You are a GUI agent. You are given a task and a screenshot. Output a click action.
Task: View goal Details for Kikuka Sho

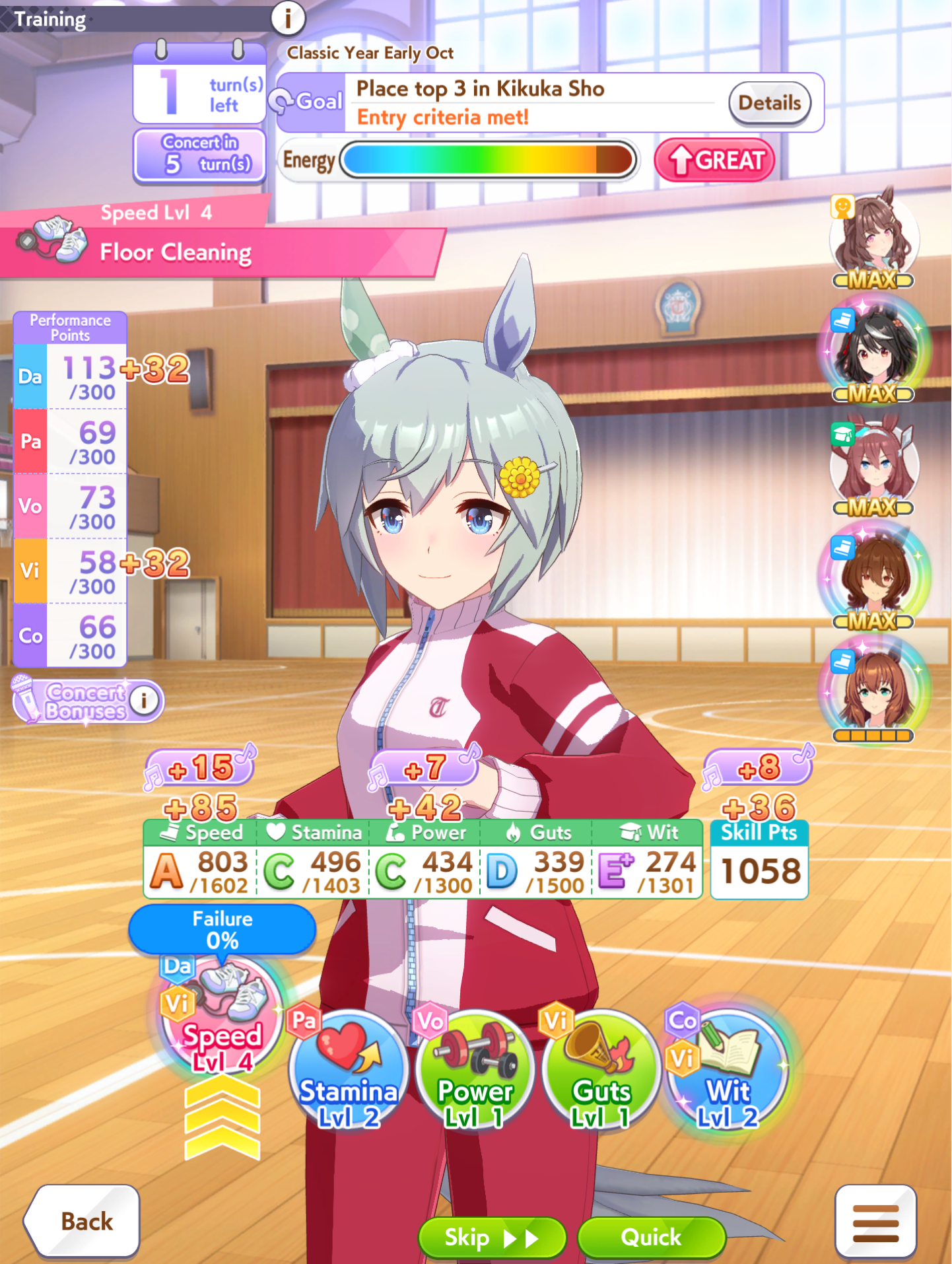(x=770, y=103)
